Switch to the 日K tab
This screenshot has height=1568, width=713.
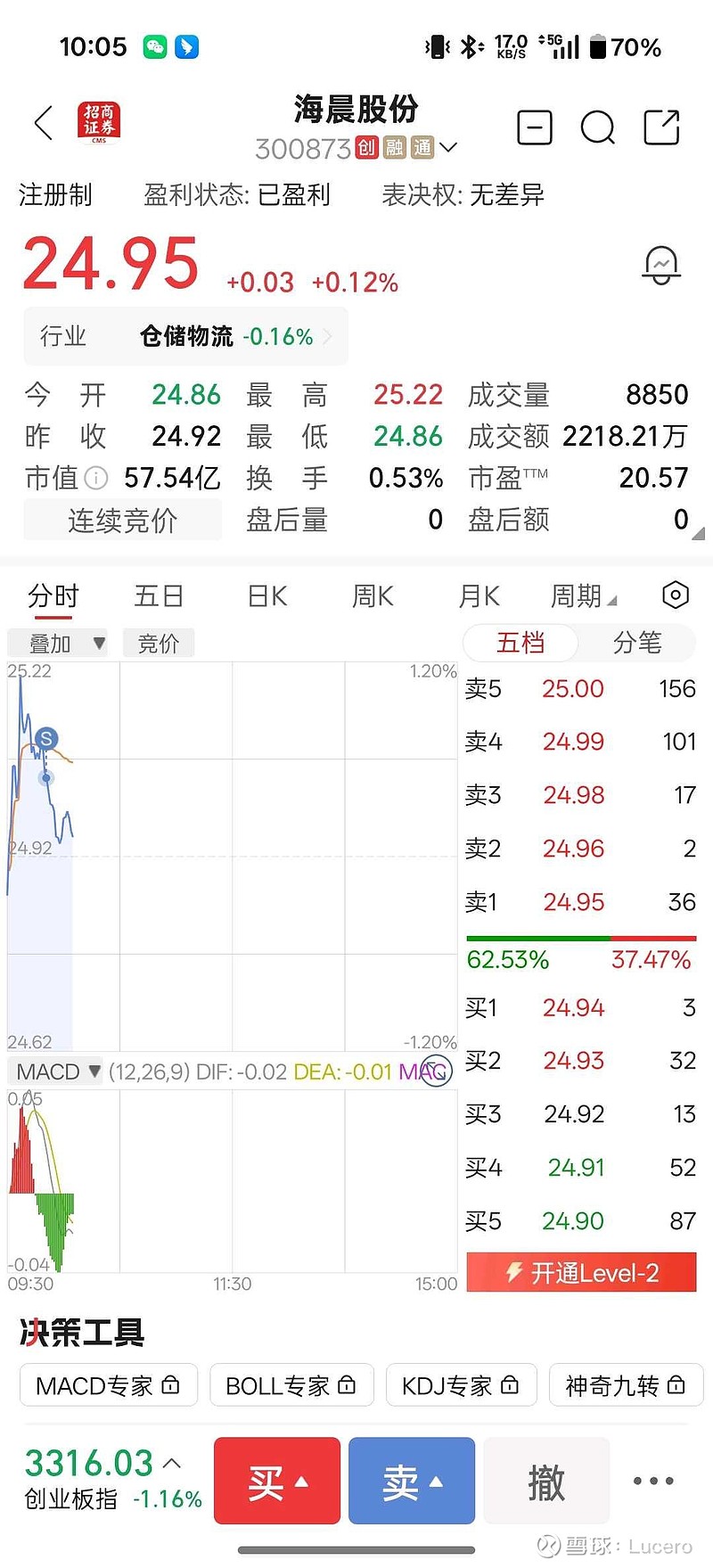[x=266, y=595]
